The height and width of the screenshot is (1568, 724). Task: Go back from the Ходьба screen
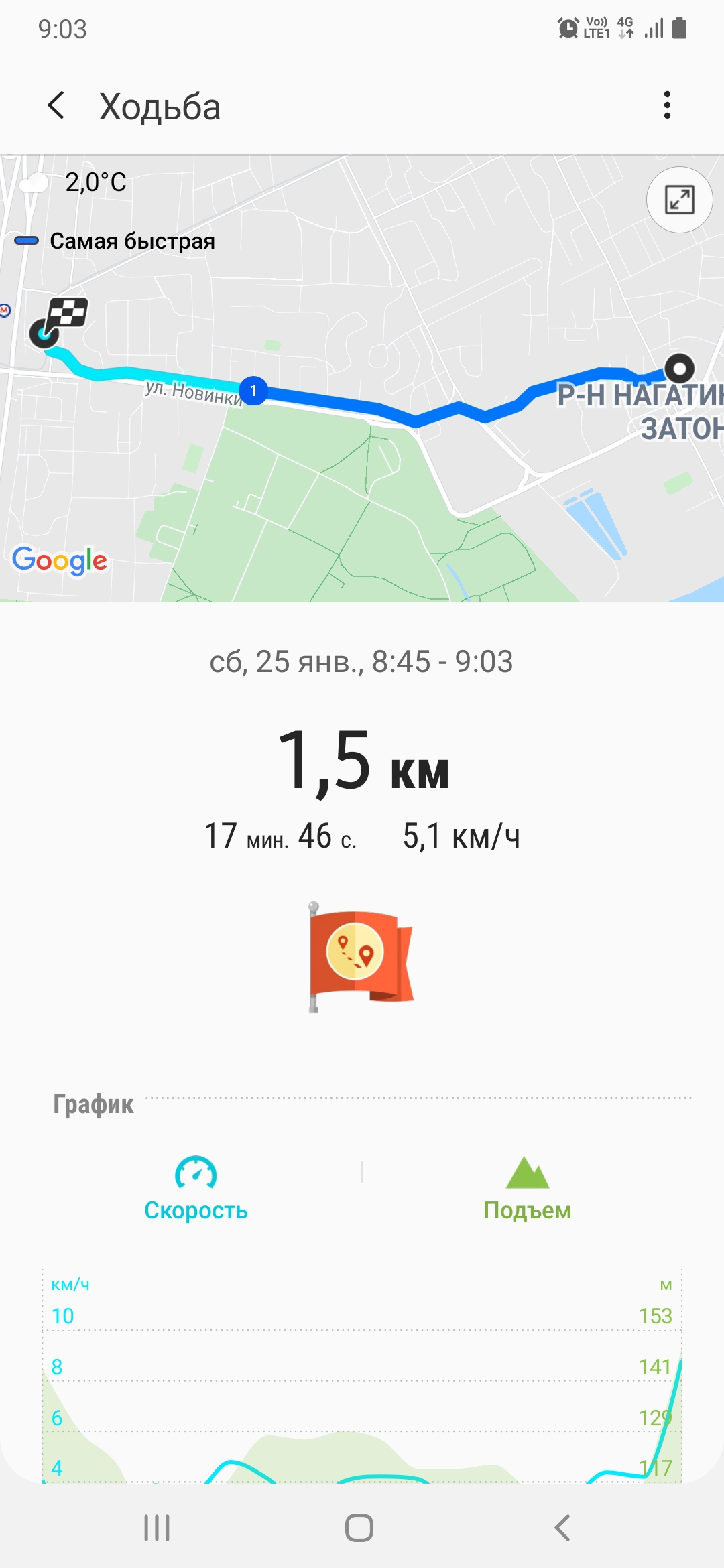click(x=57, y=106)
